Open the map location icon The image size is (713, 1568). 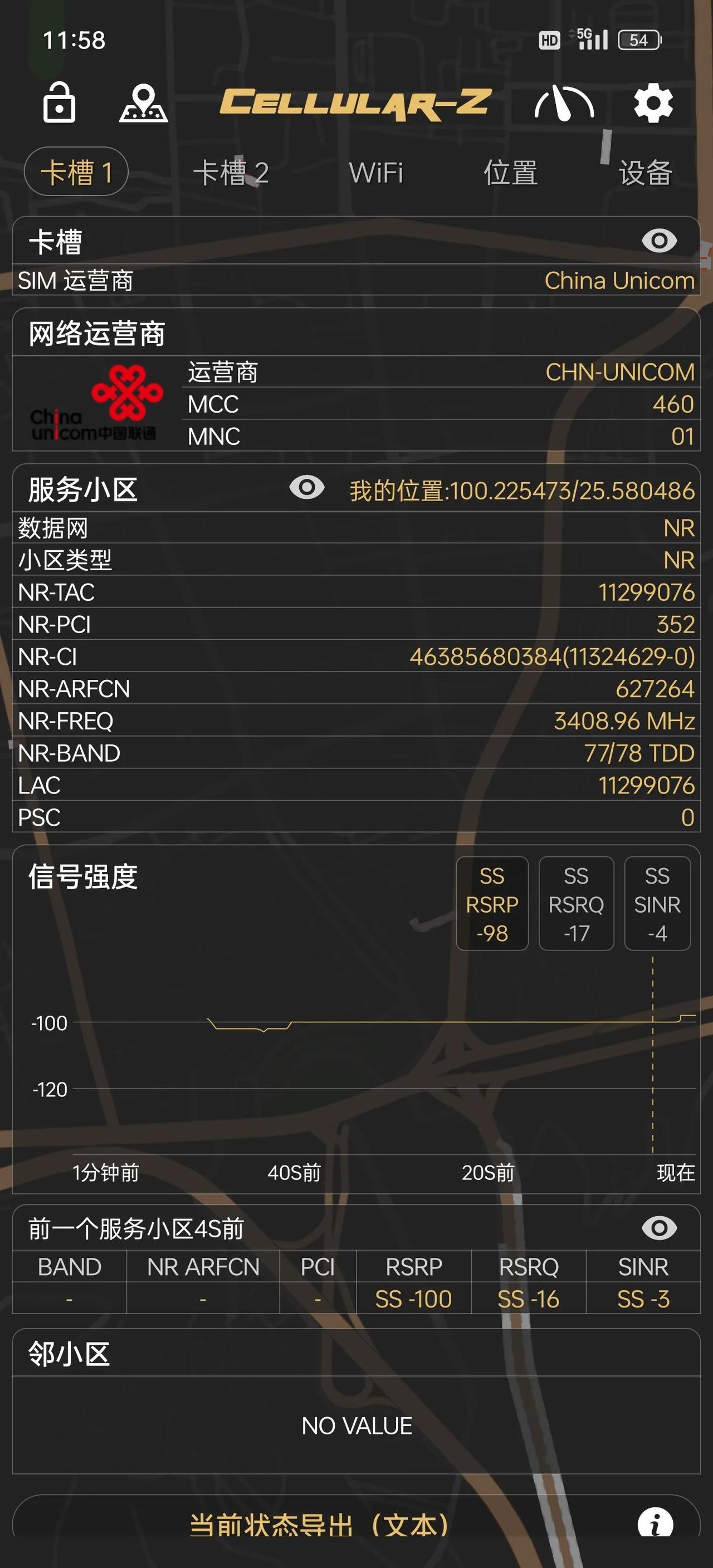coord(143,103)
